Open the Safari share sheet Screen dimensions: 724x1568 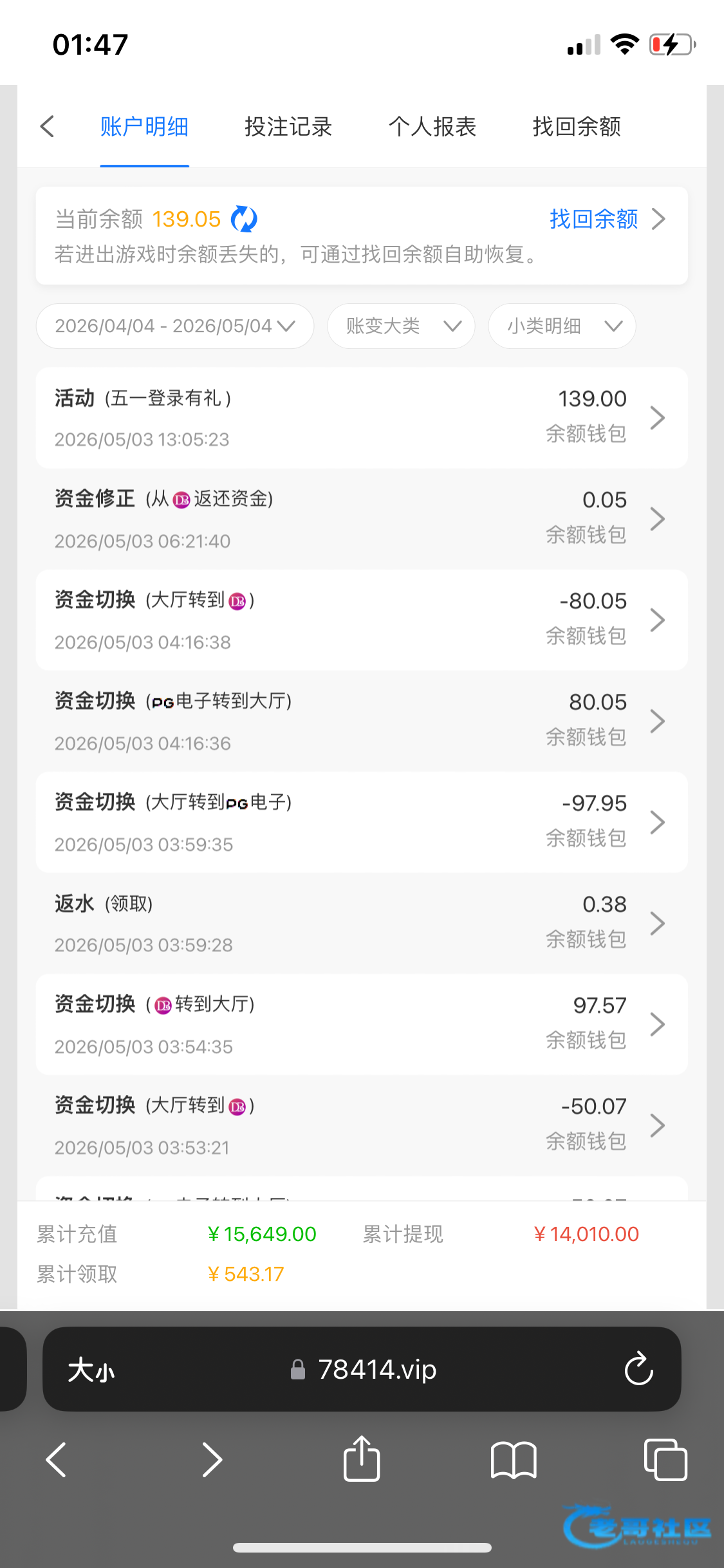click(x=362, y=1458)
